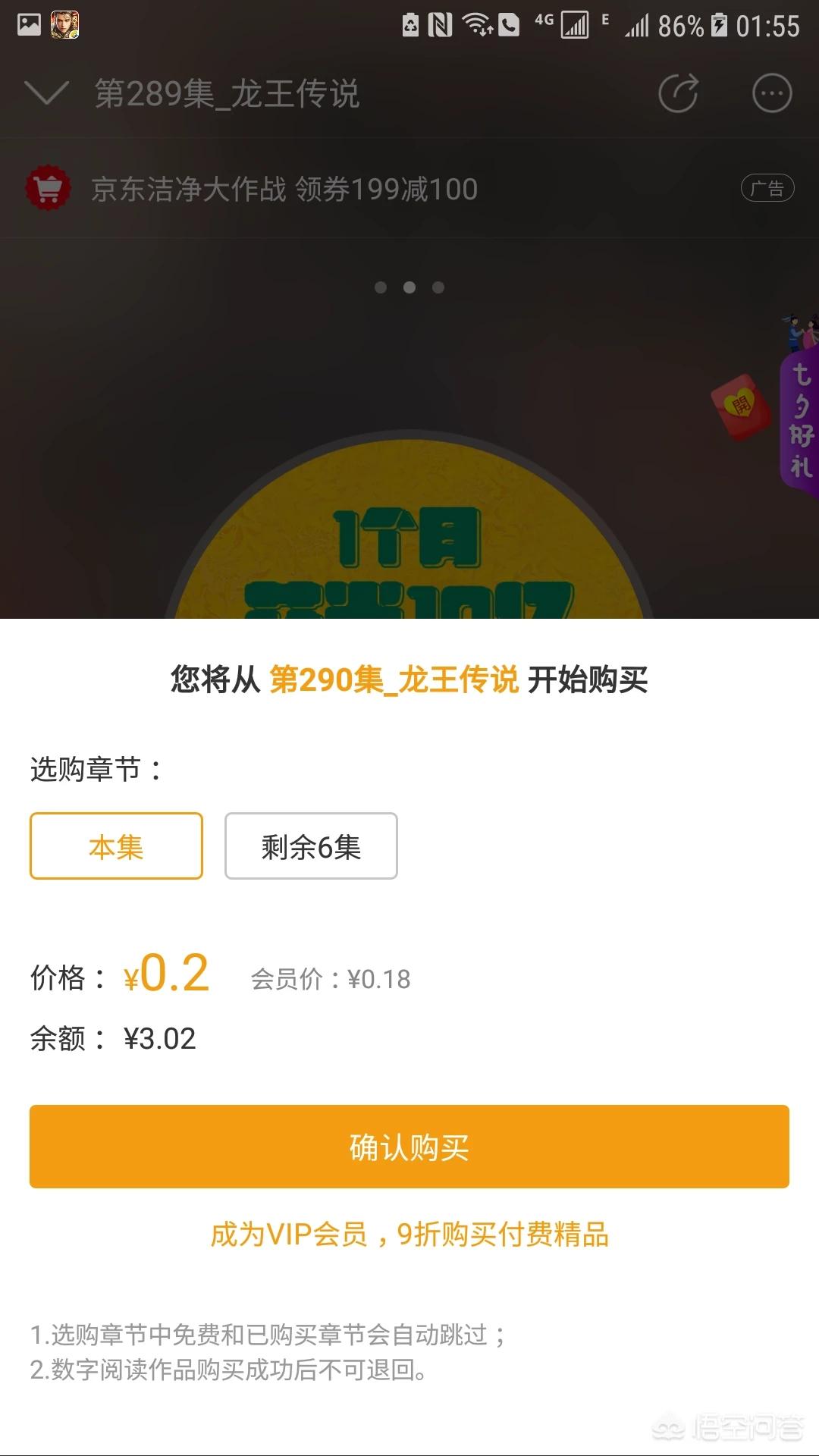Image resolution: width=819 pixels, height=1456 pixels.
Task: Choose the 剩余6集 option
Action: pyautogui.click(x=311, y=846)
